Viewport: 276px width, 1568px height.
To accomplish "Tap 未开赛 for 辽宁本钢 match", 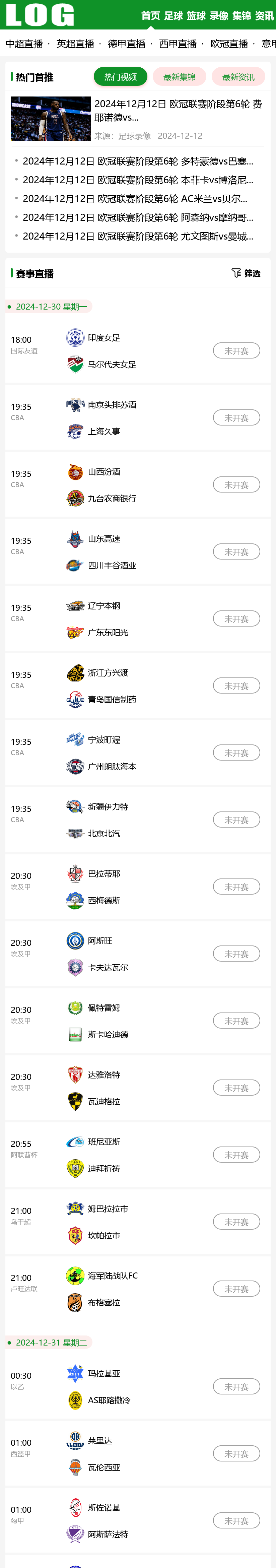I will pos(236,619).
